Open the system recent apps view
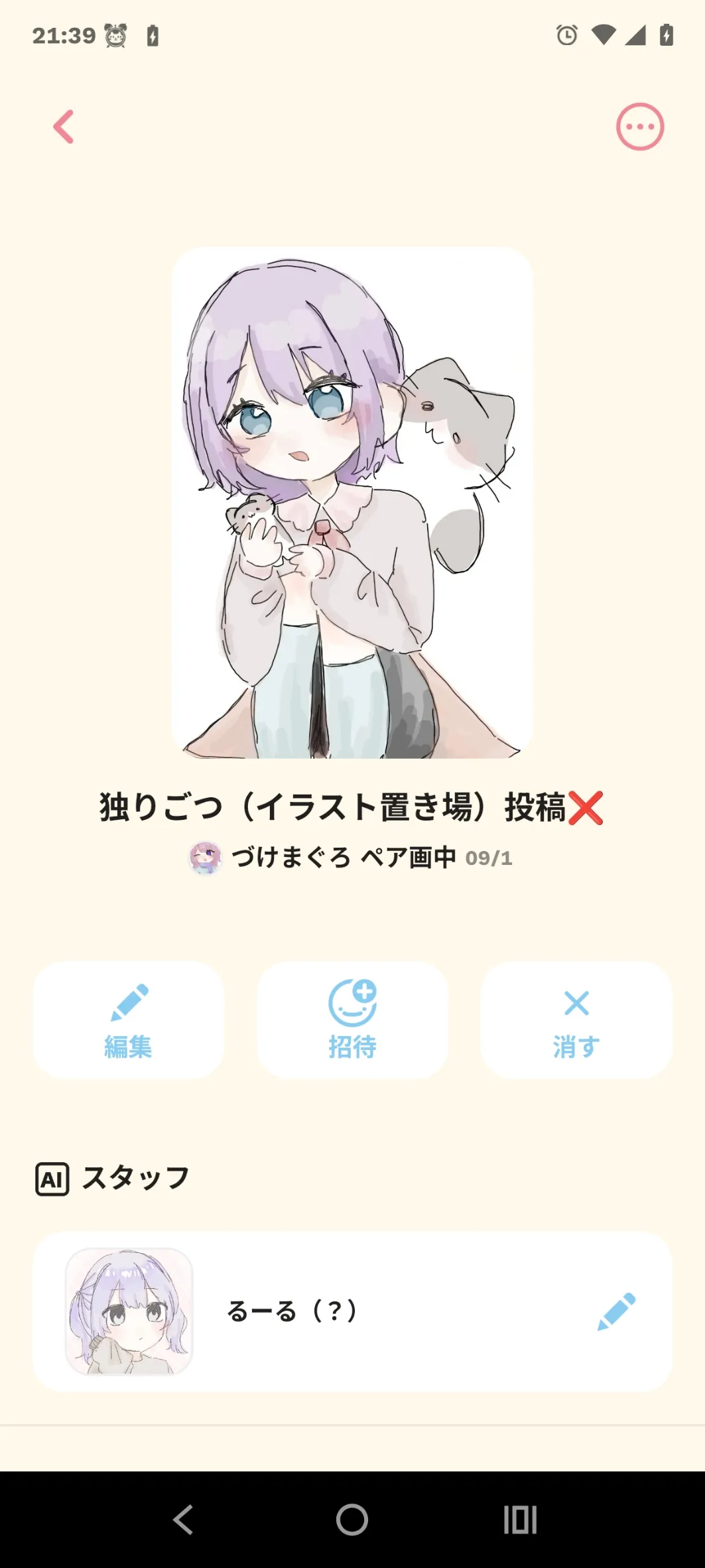The width and height of the screenshot is (705, 1568). [x=520, y=1520]
